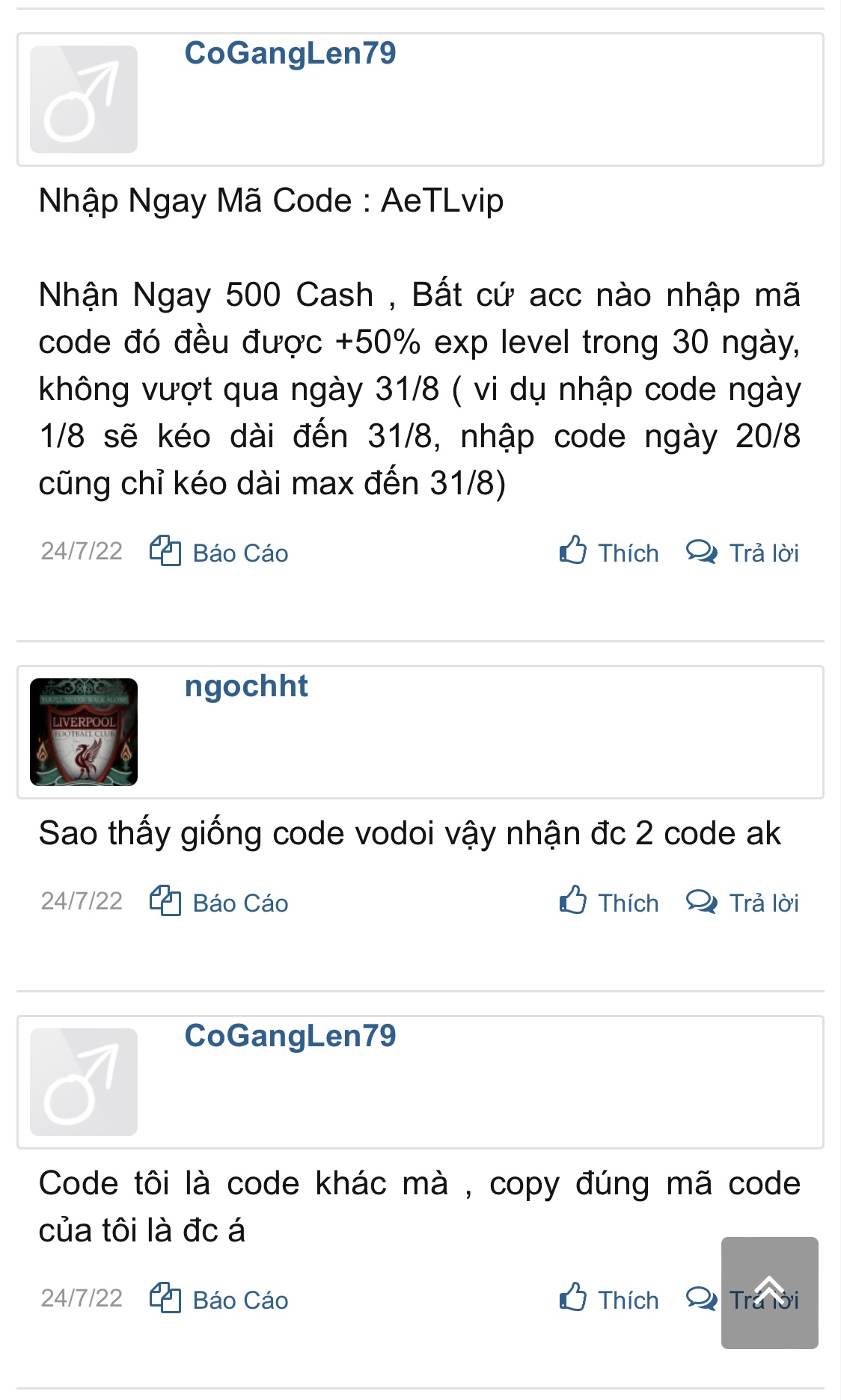Like ngochht's comment
The width and height of the screenshot is (841, 1400).
coord(609,902)
